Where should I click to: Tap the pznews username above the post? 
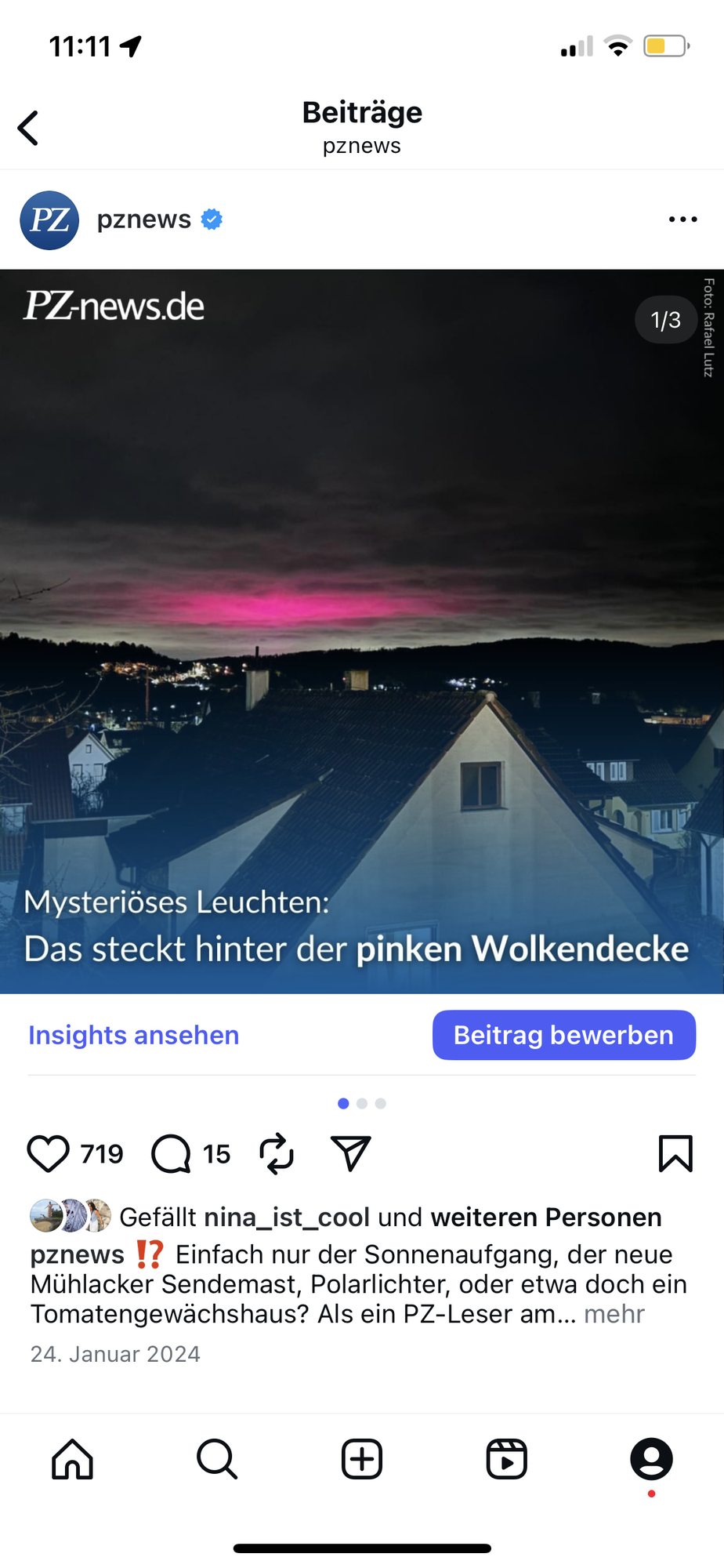(x=144, y=220)
